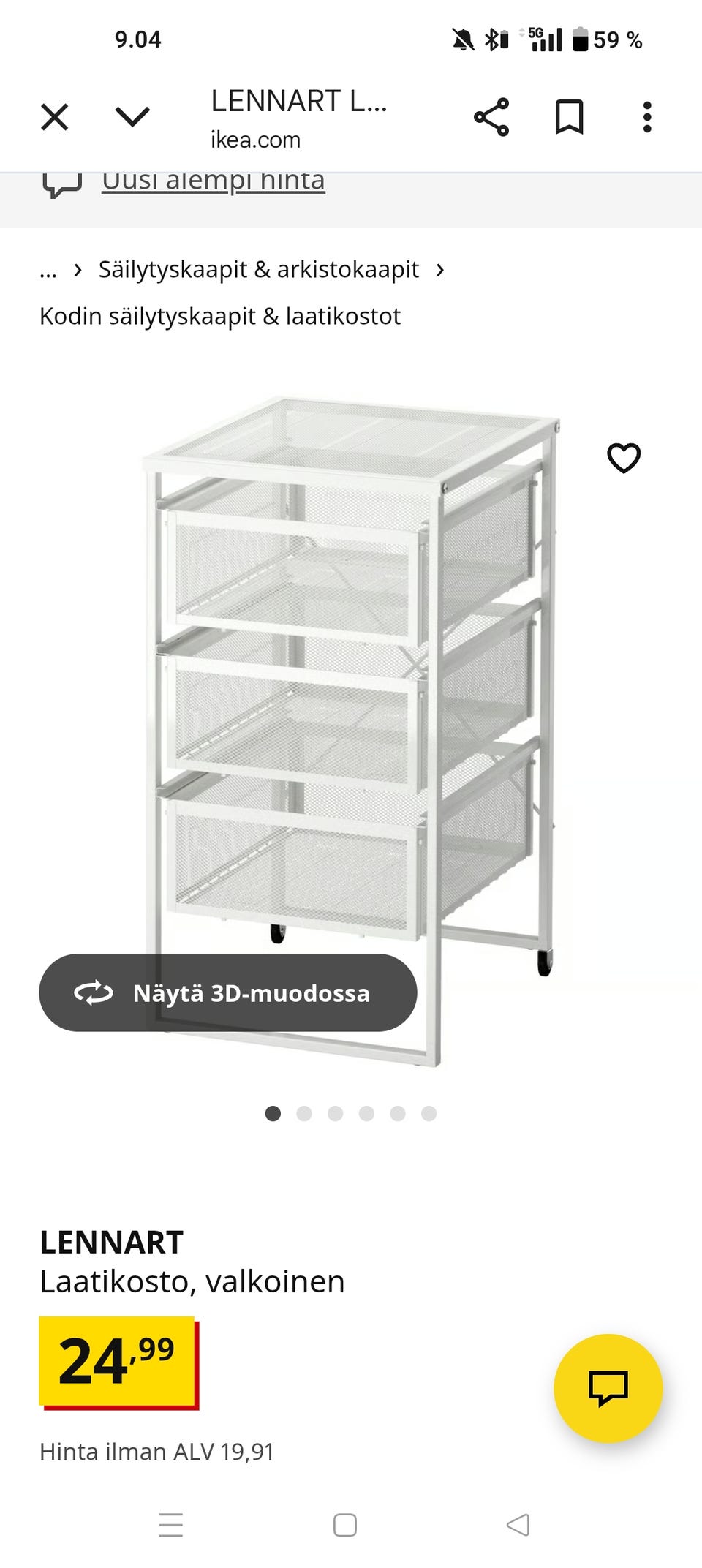View the drawer unit in 3D

coord(228,993)
